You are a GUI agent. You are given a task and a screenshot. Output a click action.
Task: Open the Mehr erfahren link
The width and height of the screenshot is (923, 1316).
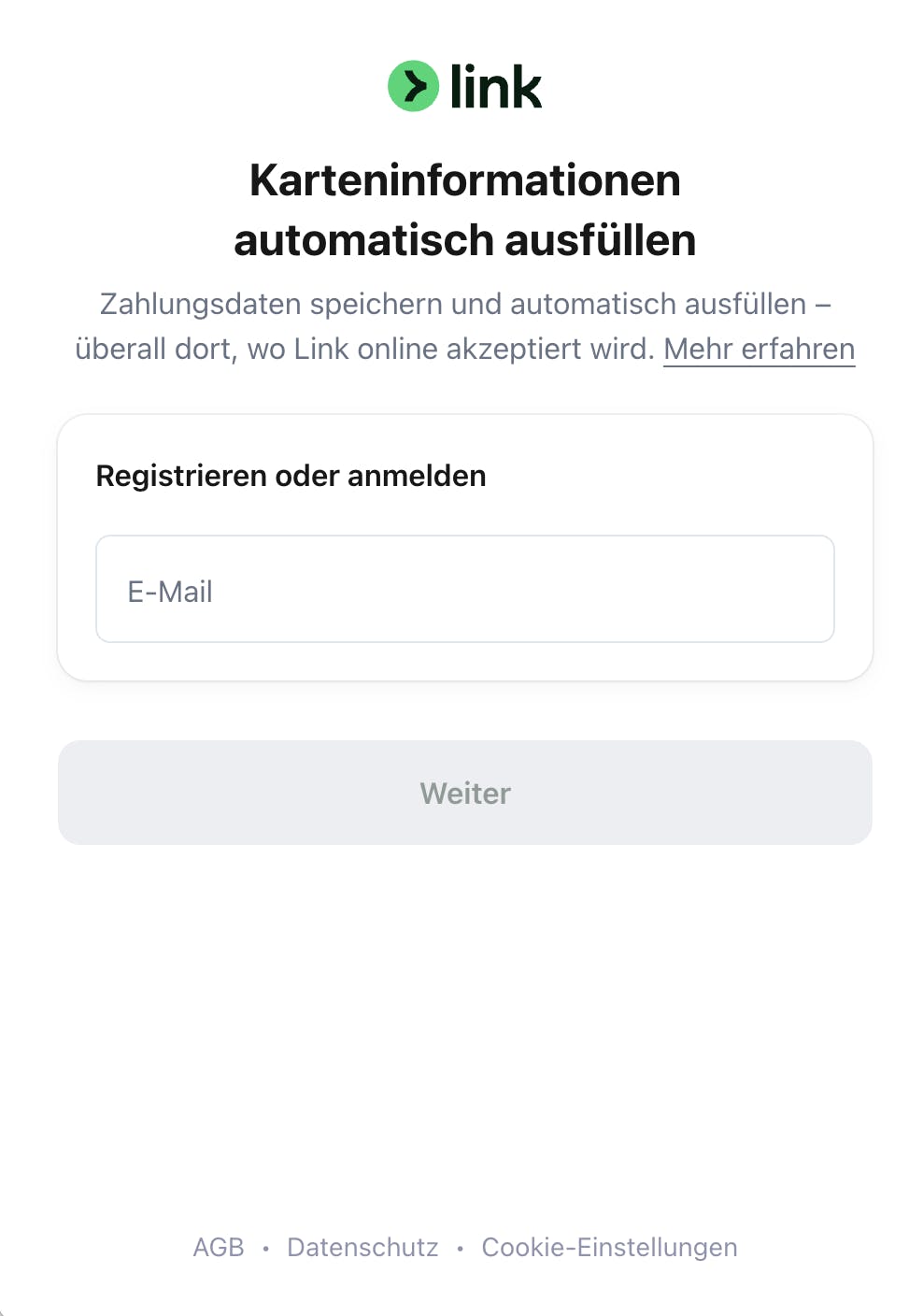click(x=759, y=350)
